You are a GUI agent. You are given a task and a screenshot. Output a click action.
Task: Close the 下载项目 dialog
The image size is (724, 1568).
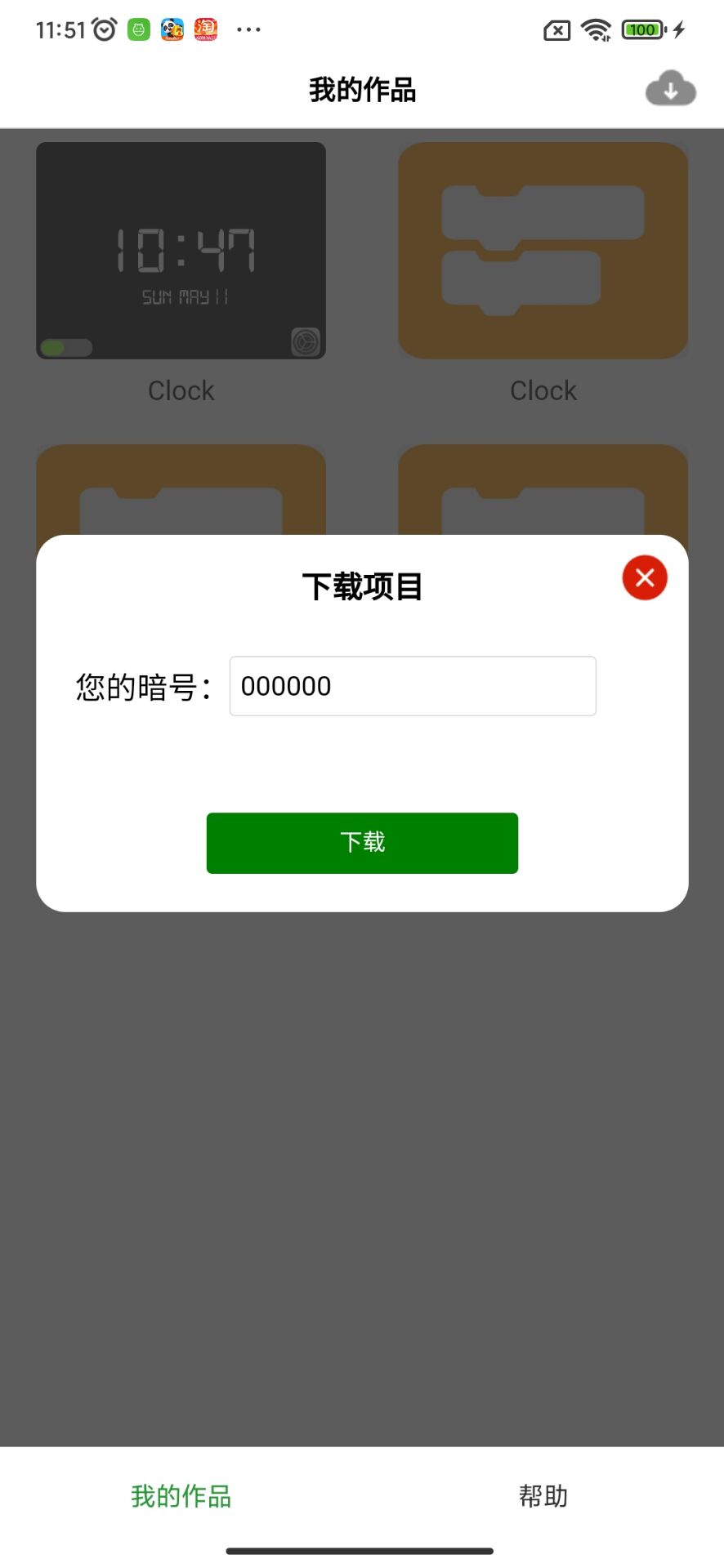645,577
